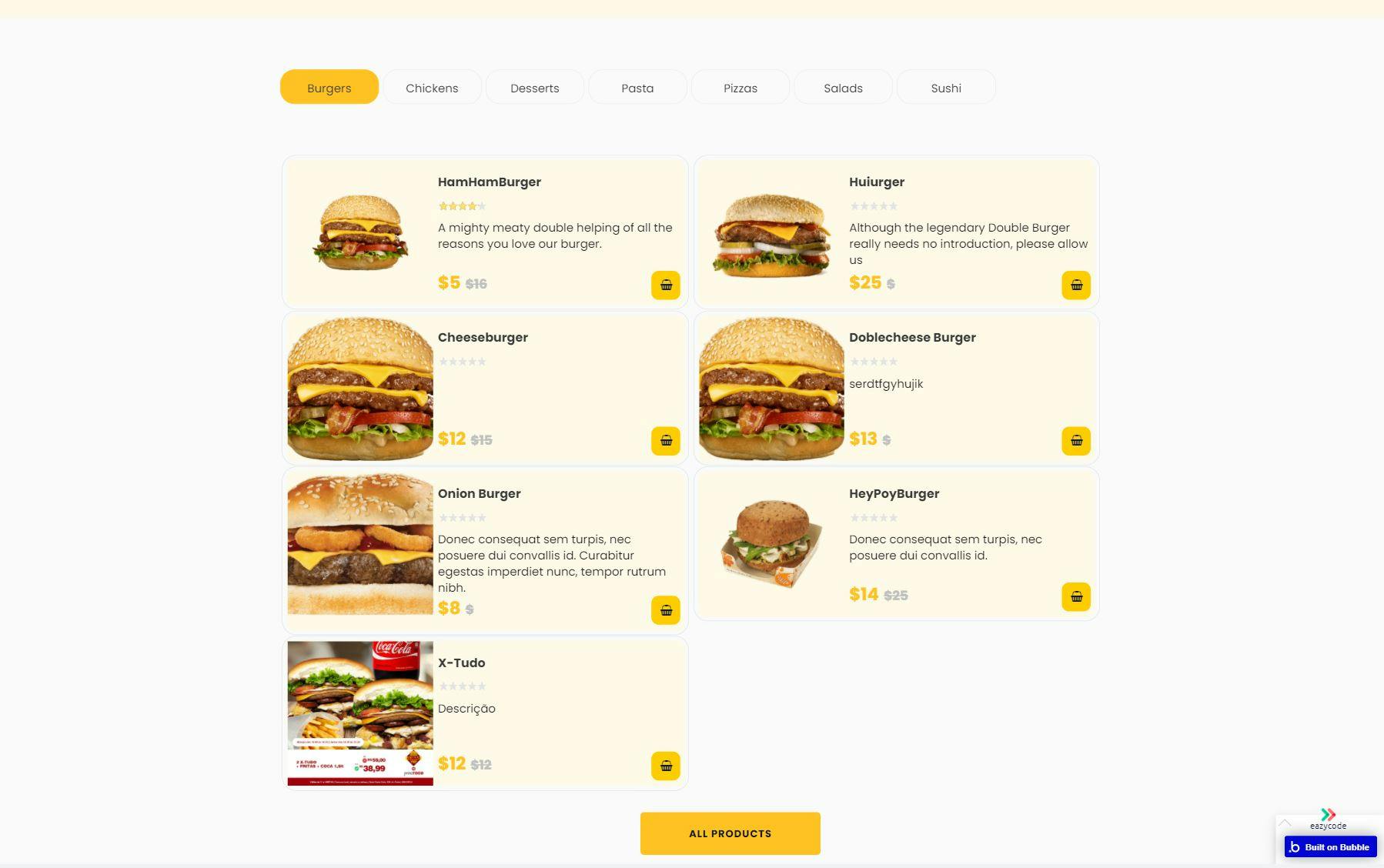Screen dimensions: 1384x868
Task: Add Huiurger to the basket
Action: pyautogui.click(x=1075, y=285)
